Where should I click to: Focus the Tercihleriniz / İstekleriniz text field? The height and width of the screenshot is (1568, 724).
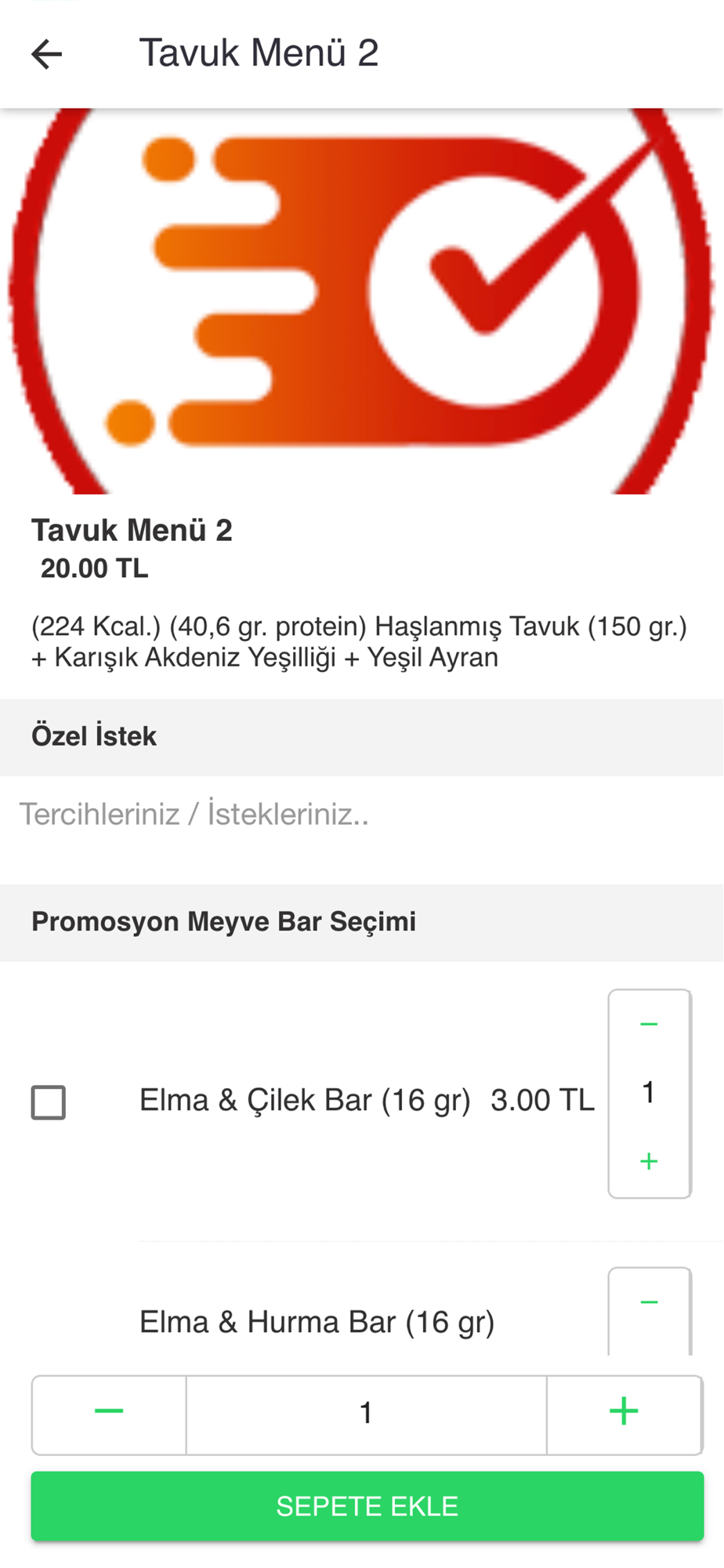(x=362, y=815)
